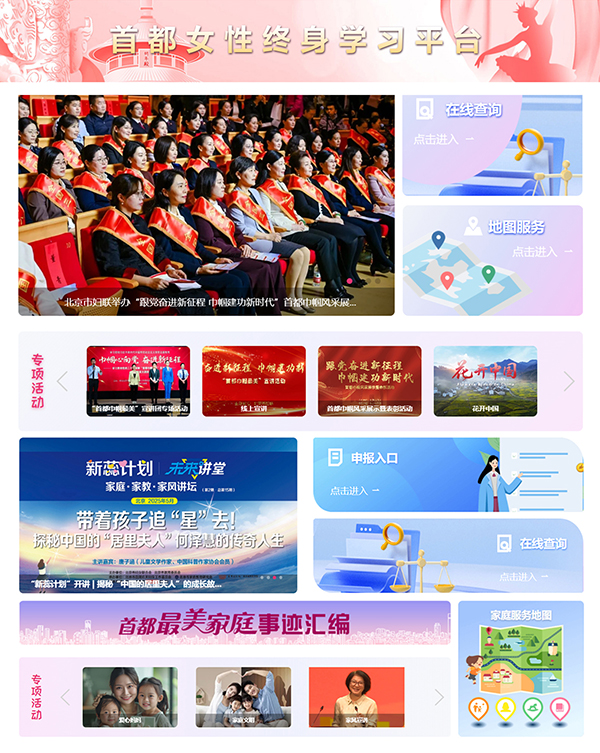
Task: Open the 北京市妇联 news banner at top
Action: coord(207,205)
